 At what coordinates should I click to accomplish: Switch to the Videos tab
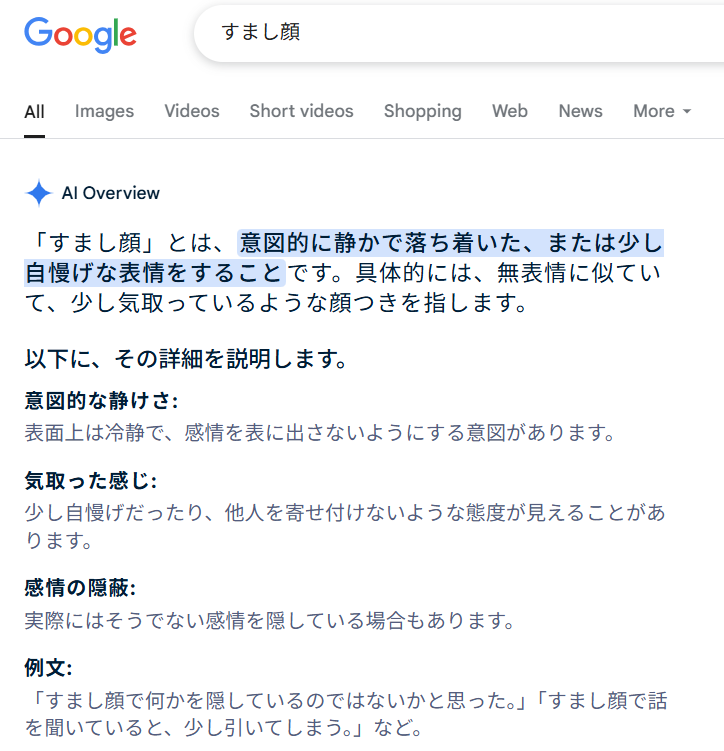coord(192,111)
